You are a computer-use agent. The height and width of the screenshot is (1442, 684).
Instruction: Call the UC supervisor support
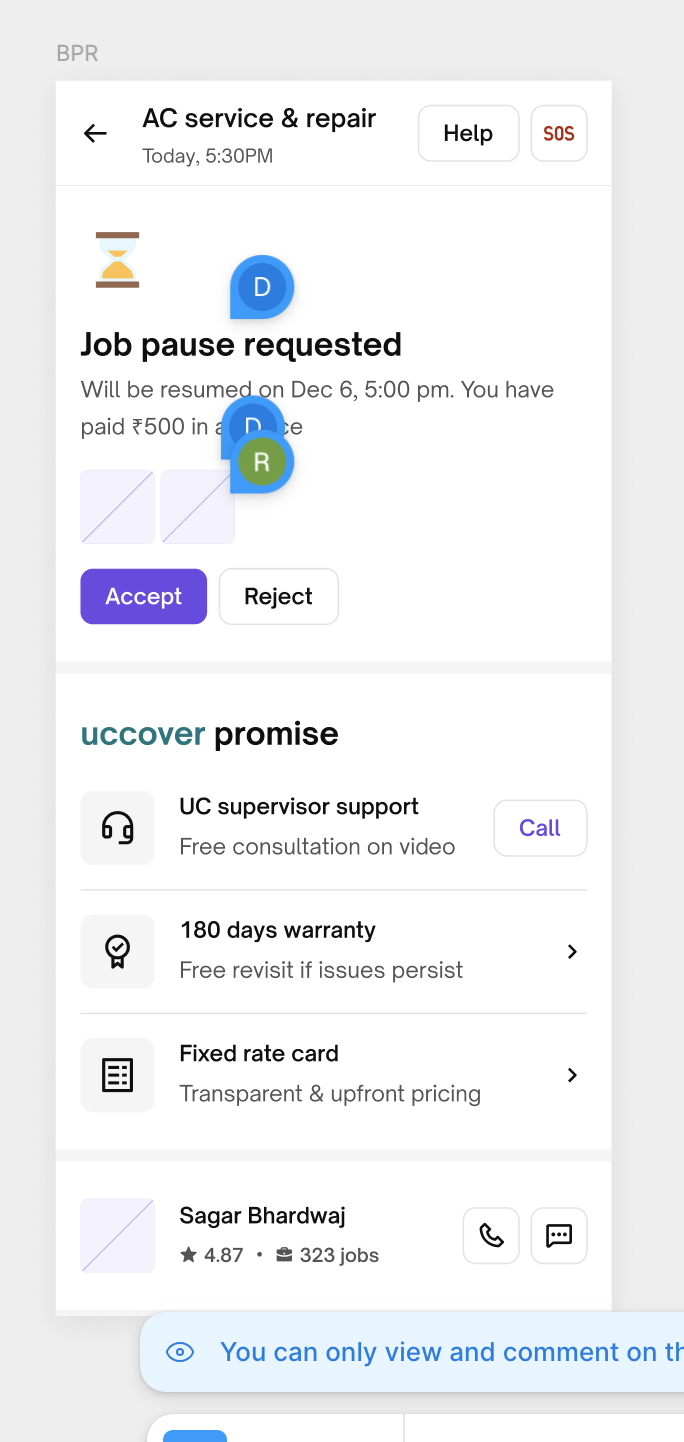(540, 828)
